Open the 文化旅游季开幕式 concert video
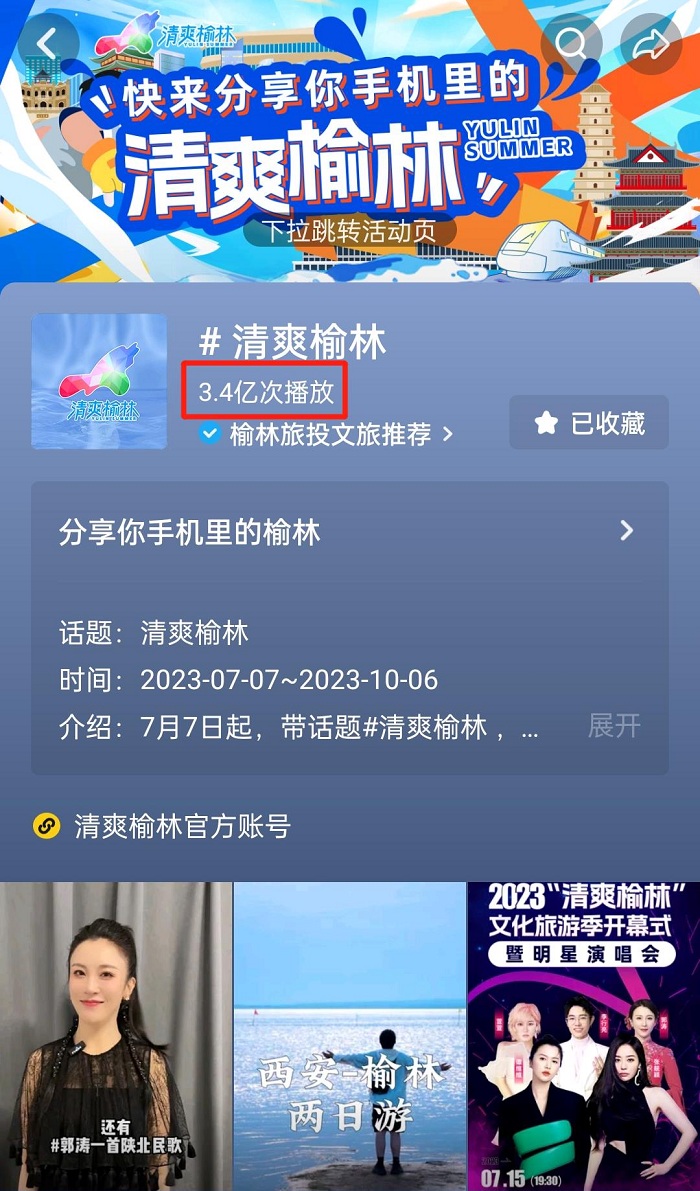 pyautogui.click(x=583, y=1035)
